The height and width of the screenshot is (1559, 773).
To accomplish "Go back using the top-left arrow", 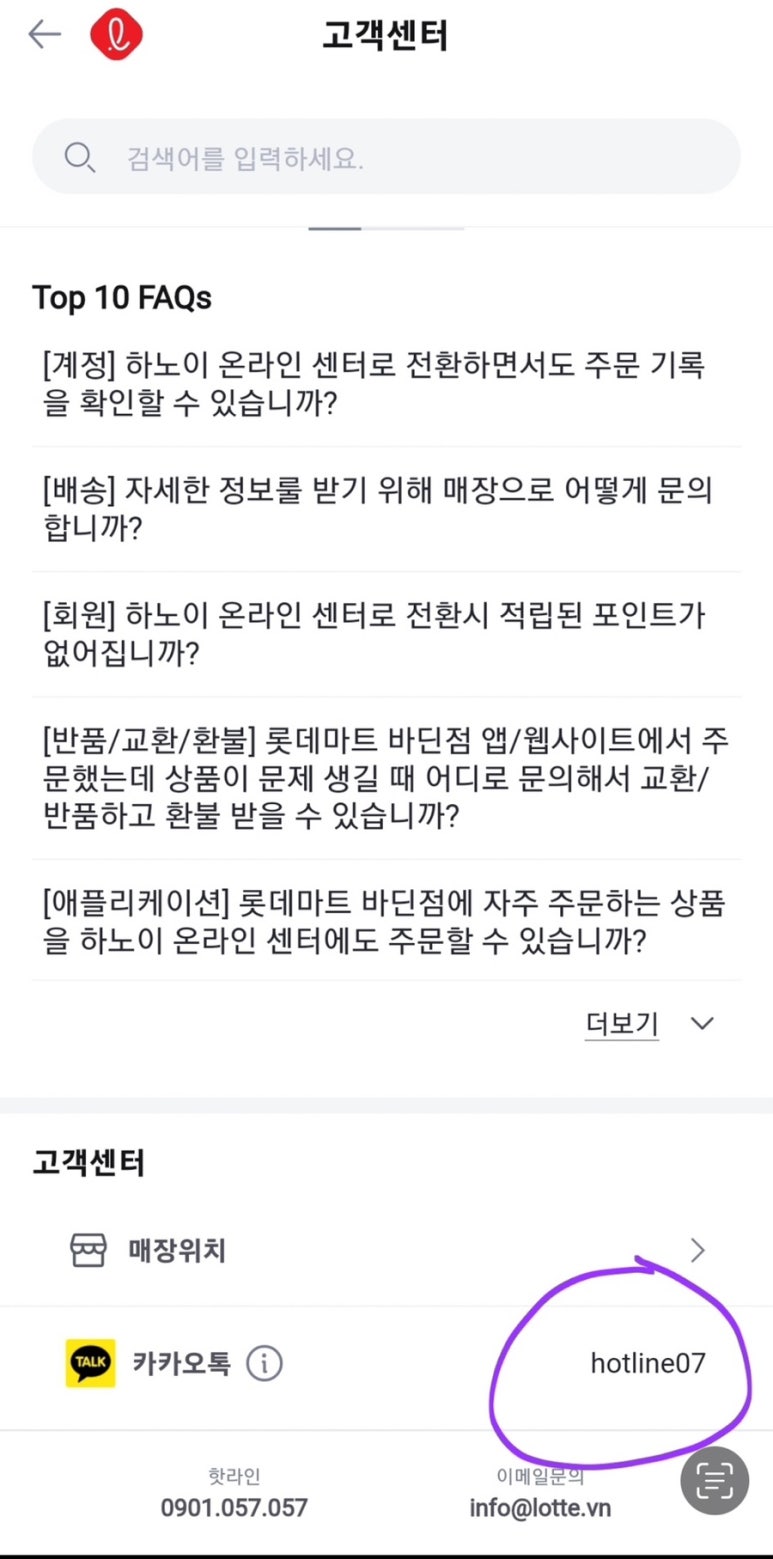I will click(x=44, y=35).
